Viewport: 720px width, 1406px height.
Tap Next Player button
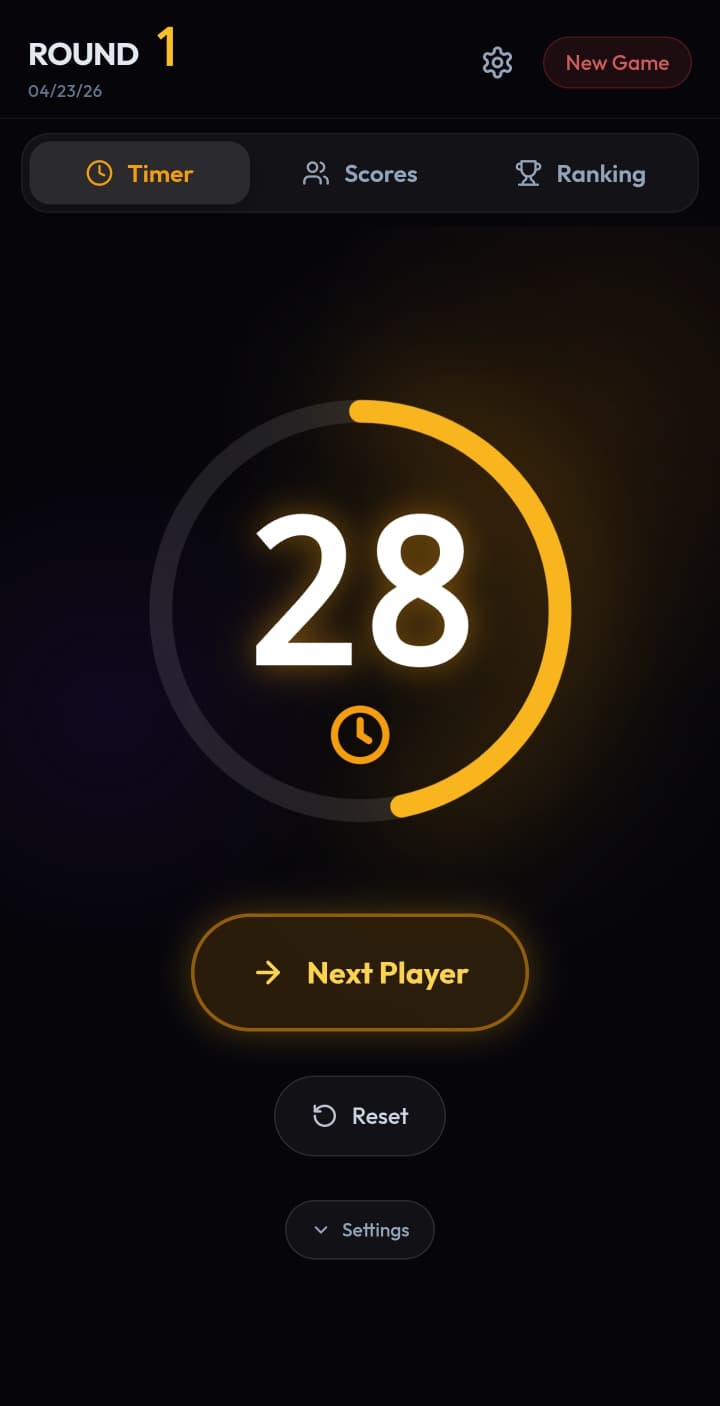(360, 972)
